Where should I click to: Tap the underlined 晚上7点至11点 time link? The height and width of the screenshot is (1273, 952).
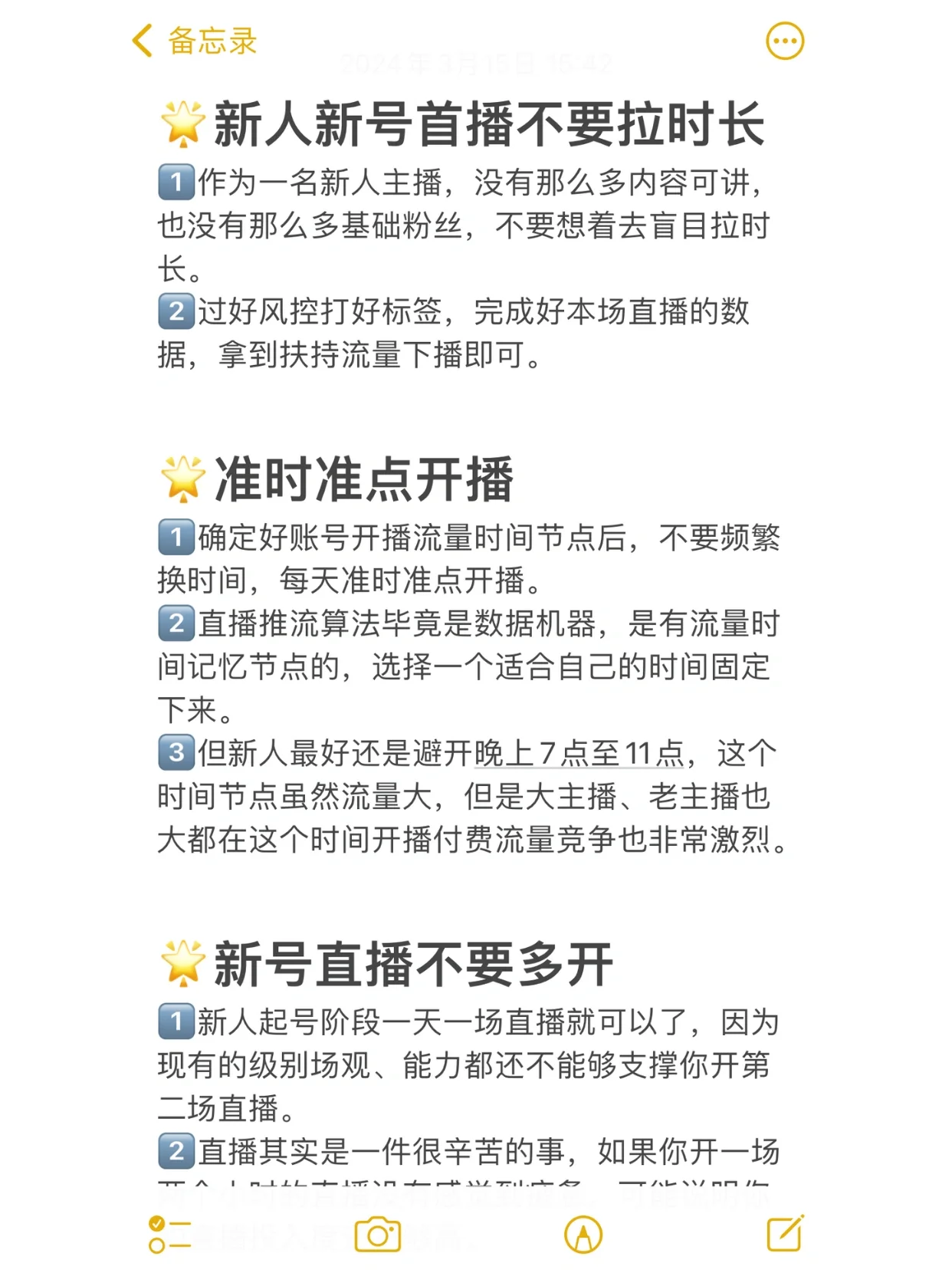pos(579,754)
